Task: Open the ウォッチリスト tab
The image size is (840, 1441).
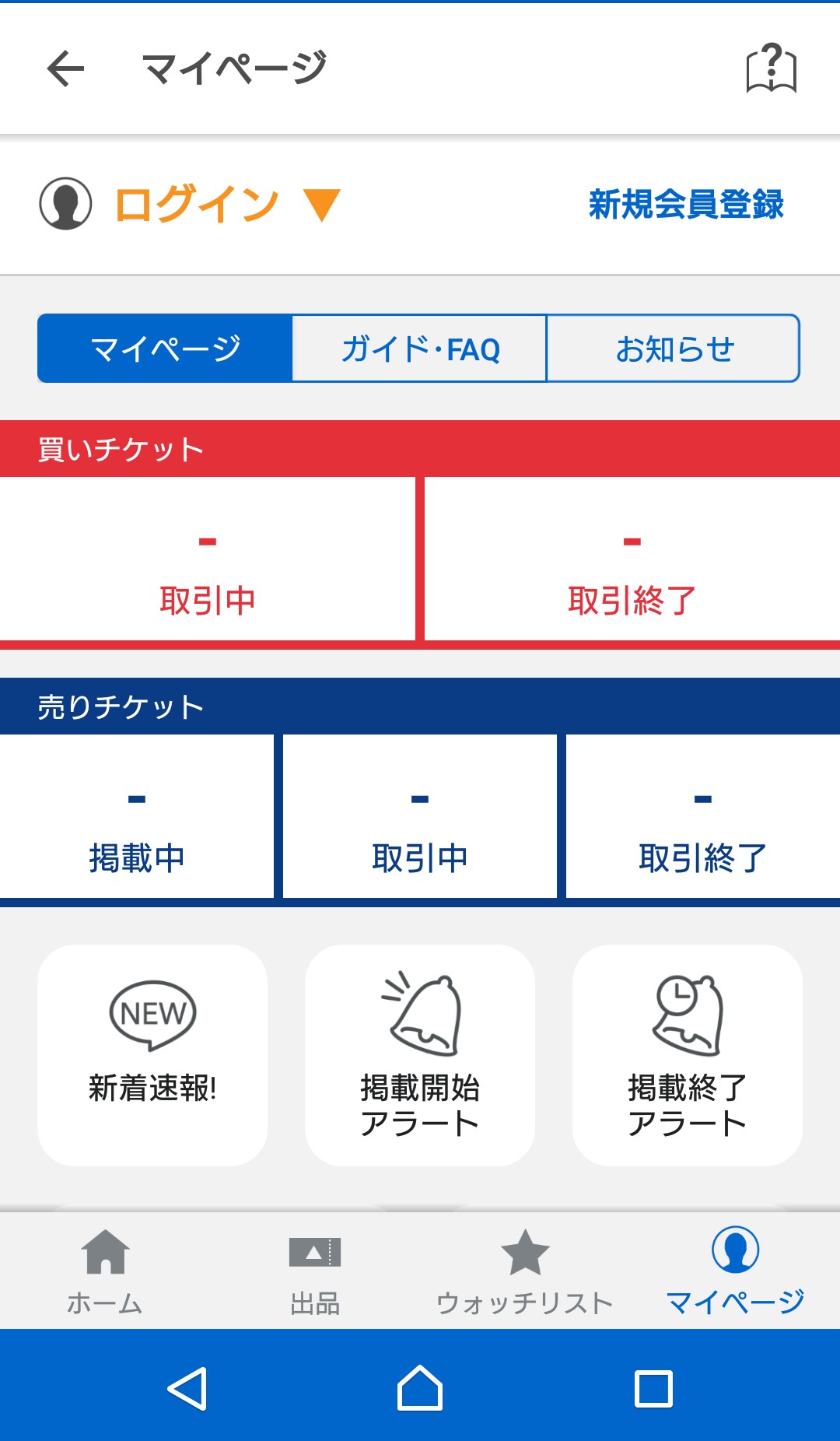Action: click(525, 1271)
